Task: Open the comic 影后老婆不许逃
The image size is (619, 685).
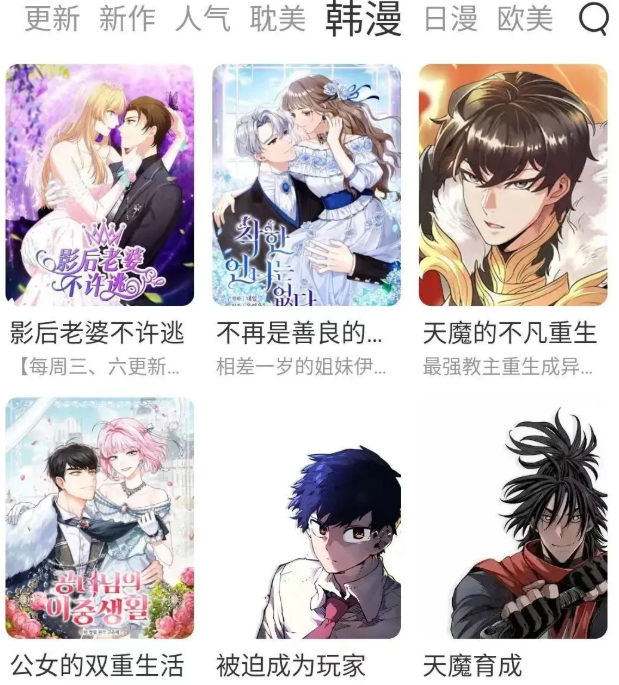Action: (100, 185)
